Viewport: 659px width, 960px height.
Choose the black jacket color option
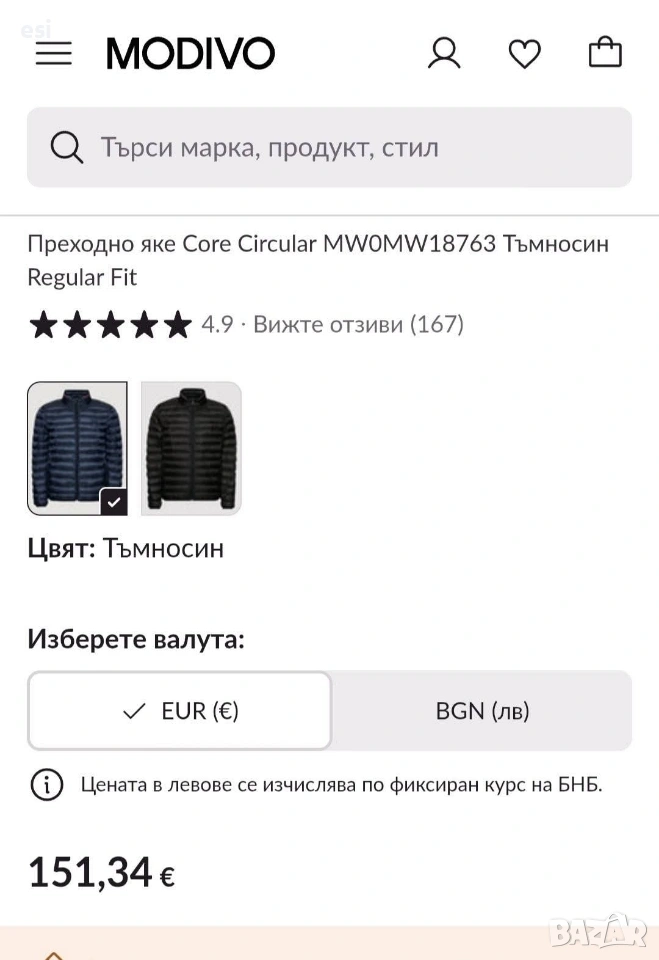coord(191,448)
